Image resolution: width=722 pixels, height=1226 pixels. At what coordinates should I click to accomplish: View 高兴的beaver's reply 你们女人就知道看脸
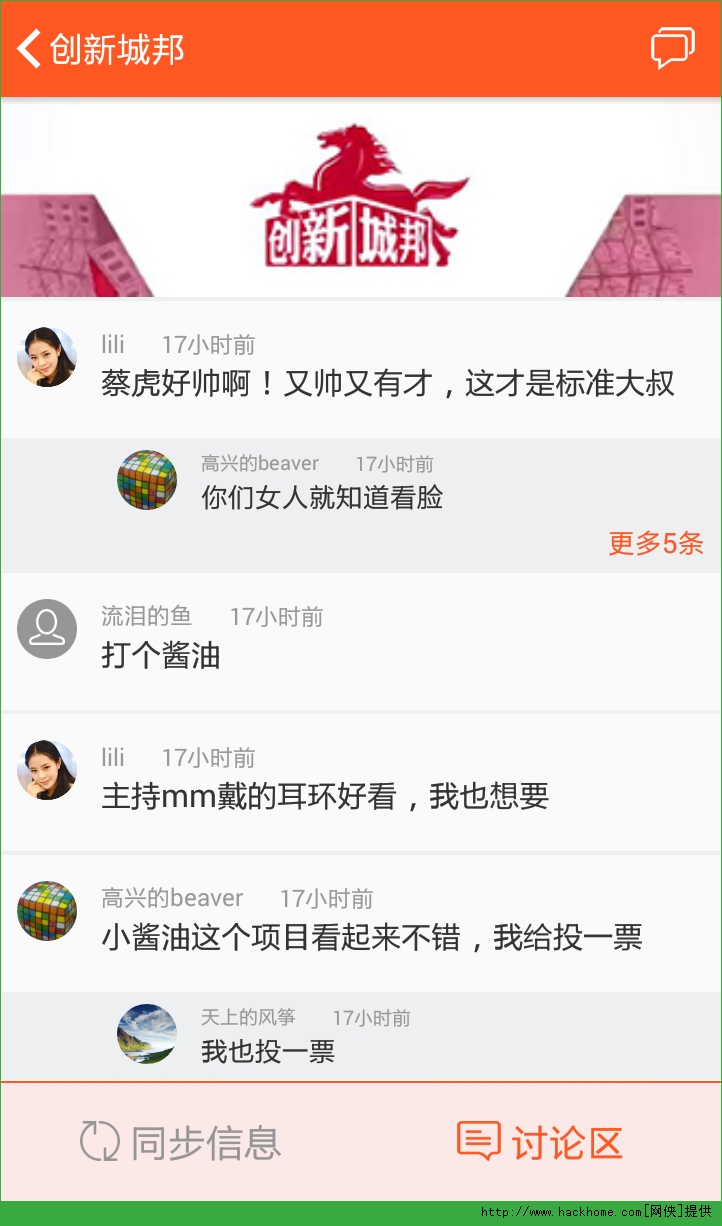322,497
